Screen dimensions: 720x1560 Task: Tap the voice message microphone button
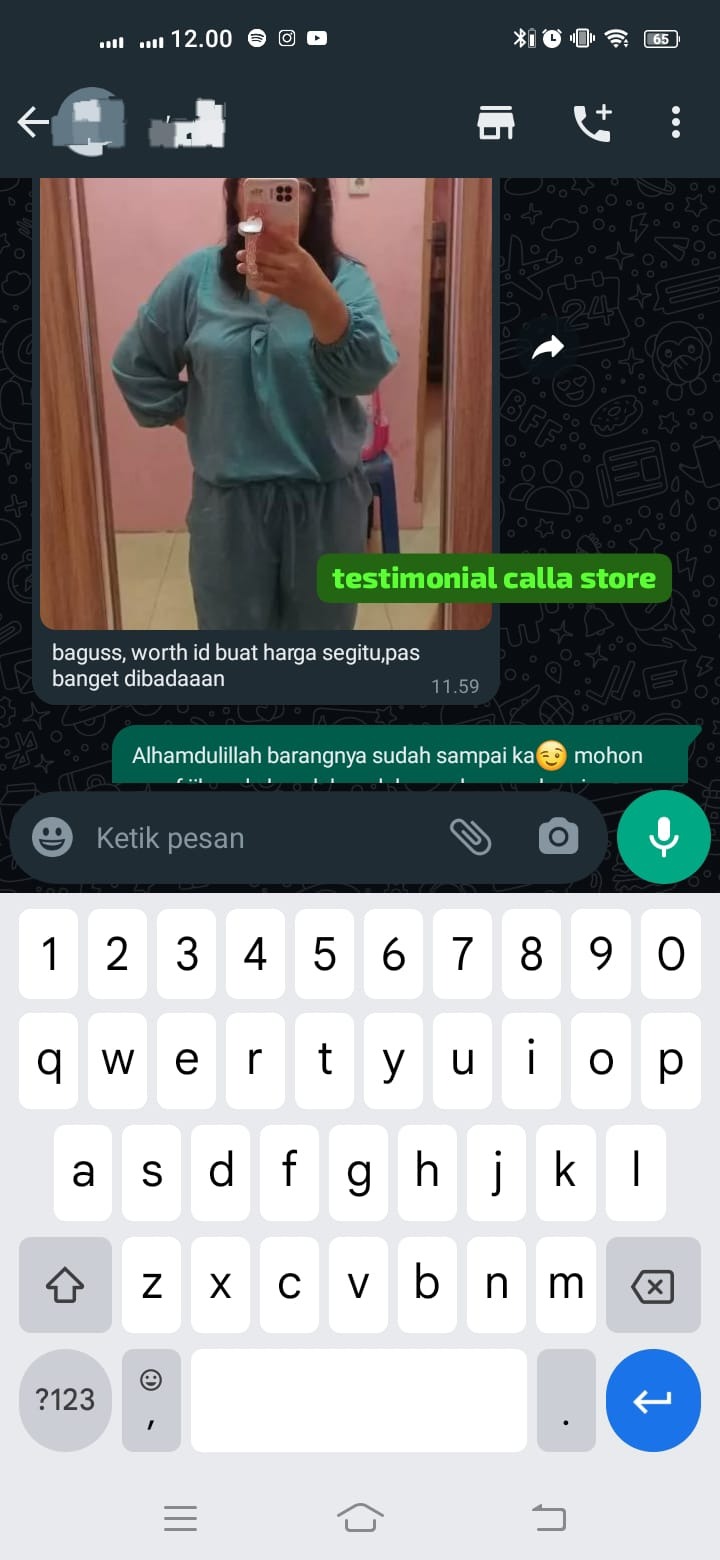pyautogui.click(x=664, y=837)
